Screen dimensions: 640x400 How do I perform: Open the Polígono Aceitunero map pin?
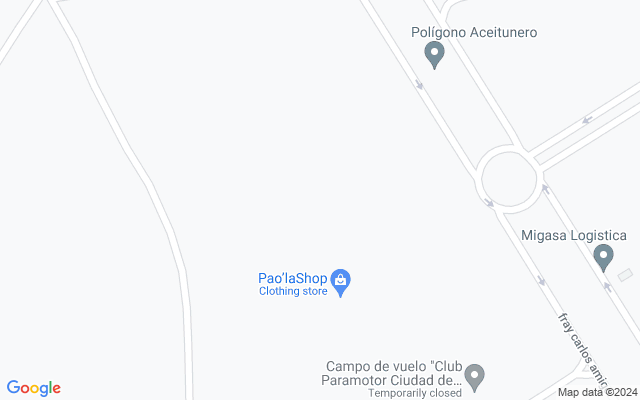click(434, 53)
